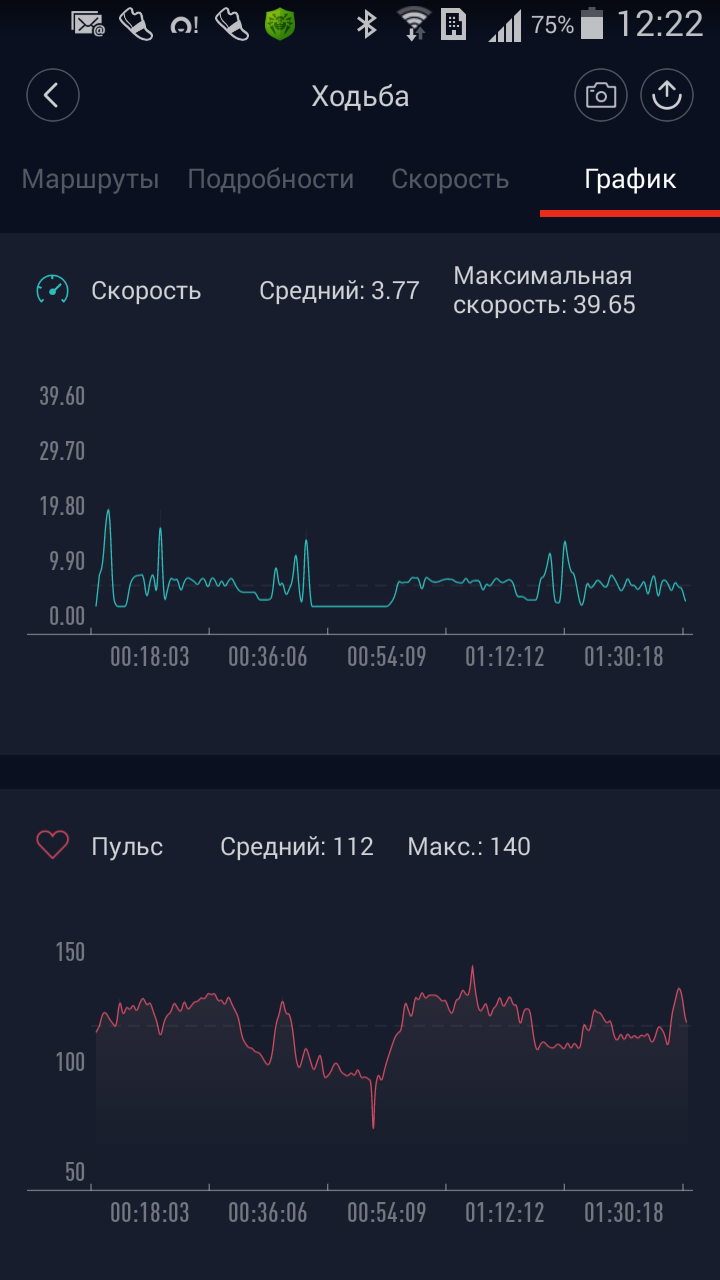Switch to the Маршруты tab
The height and width of the screenshot is (1280, 720).
point(91,180)
